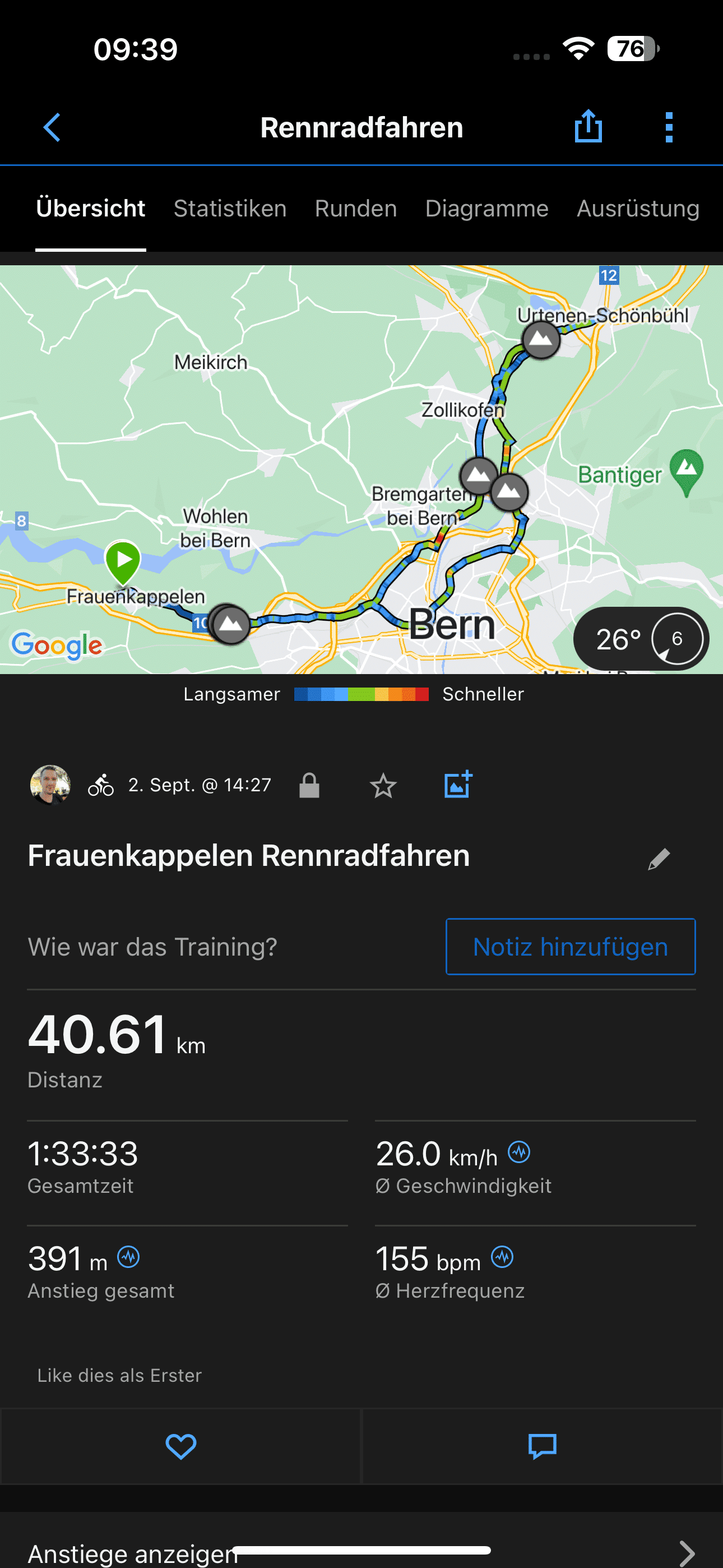Open Google Maps via the Google logo
Screen dimensions: 723x1568
pyautogui.click(x=57, y=645)
